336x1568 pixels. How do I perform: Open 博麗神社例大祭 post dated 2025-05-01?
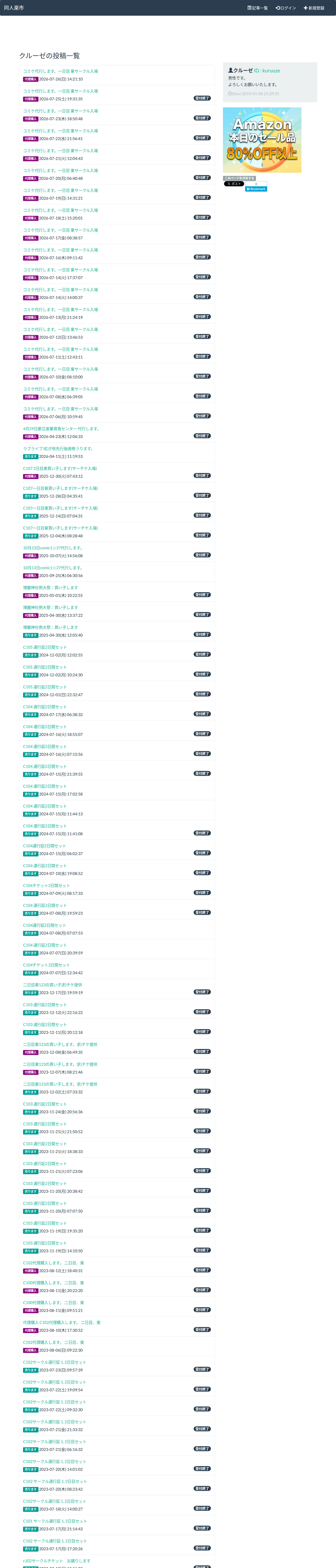[x=51, y=587]
